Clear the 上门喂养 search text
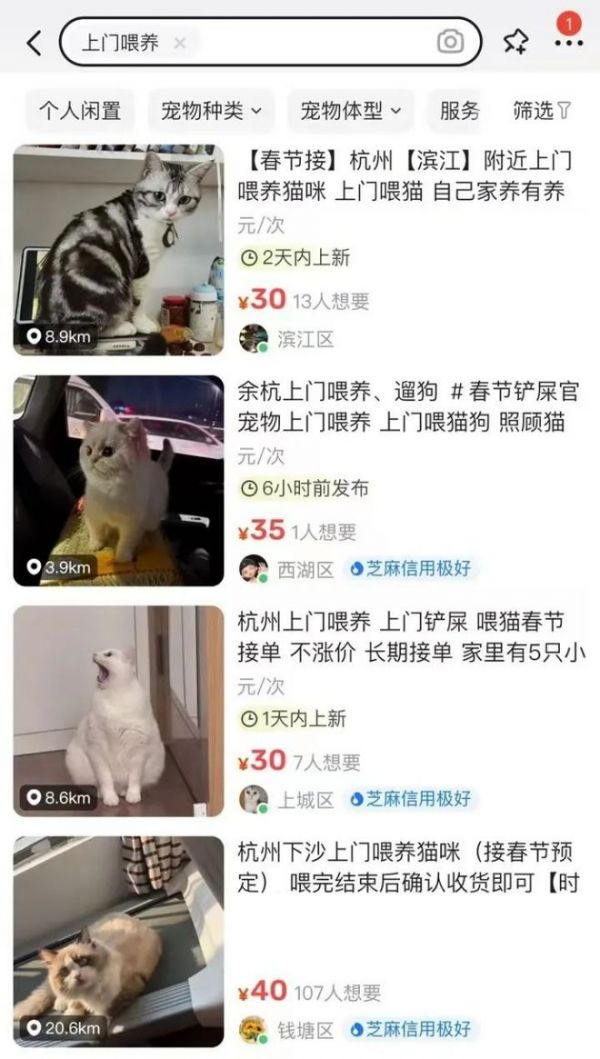 (180, 43)
